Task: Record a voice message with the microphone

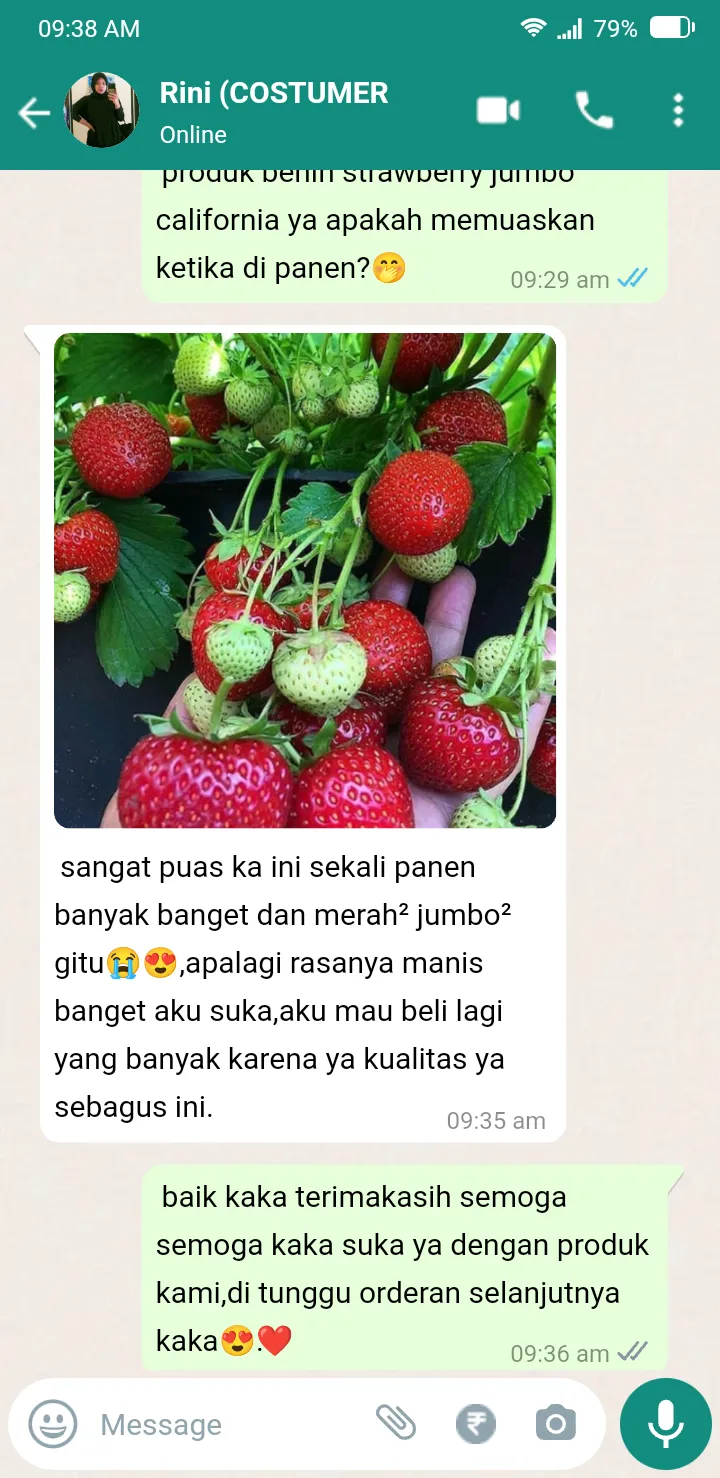Action: (x=665, y=1423)
